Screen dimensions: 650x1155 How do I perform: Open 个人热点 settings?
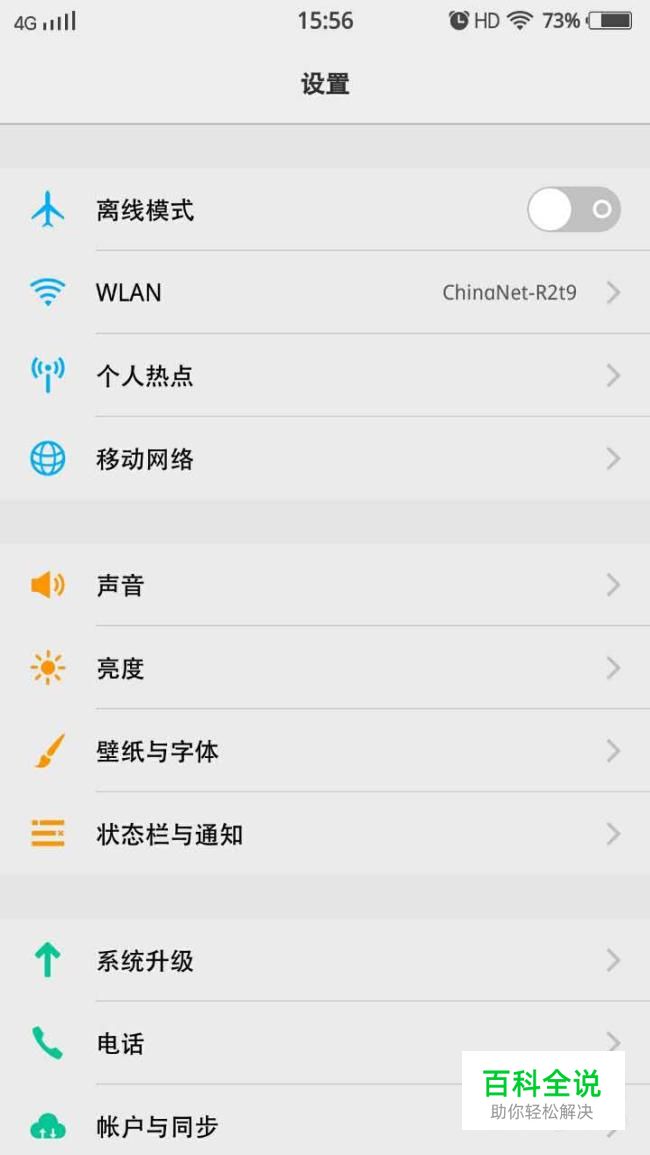(325, 376)
